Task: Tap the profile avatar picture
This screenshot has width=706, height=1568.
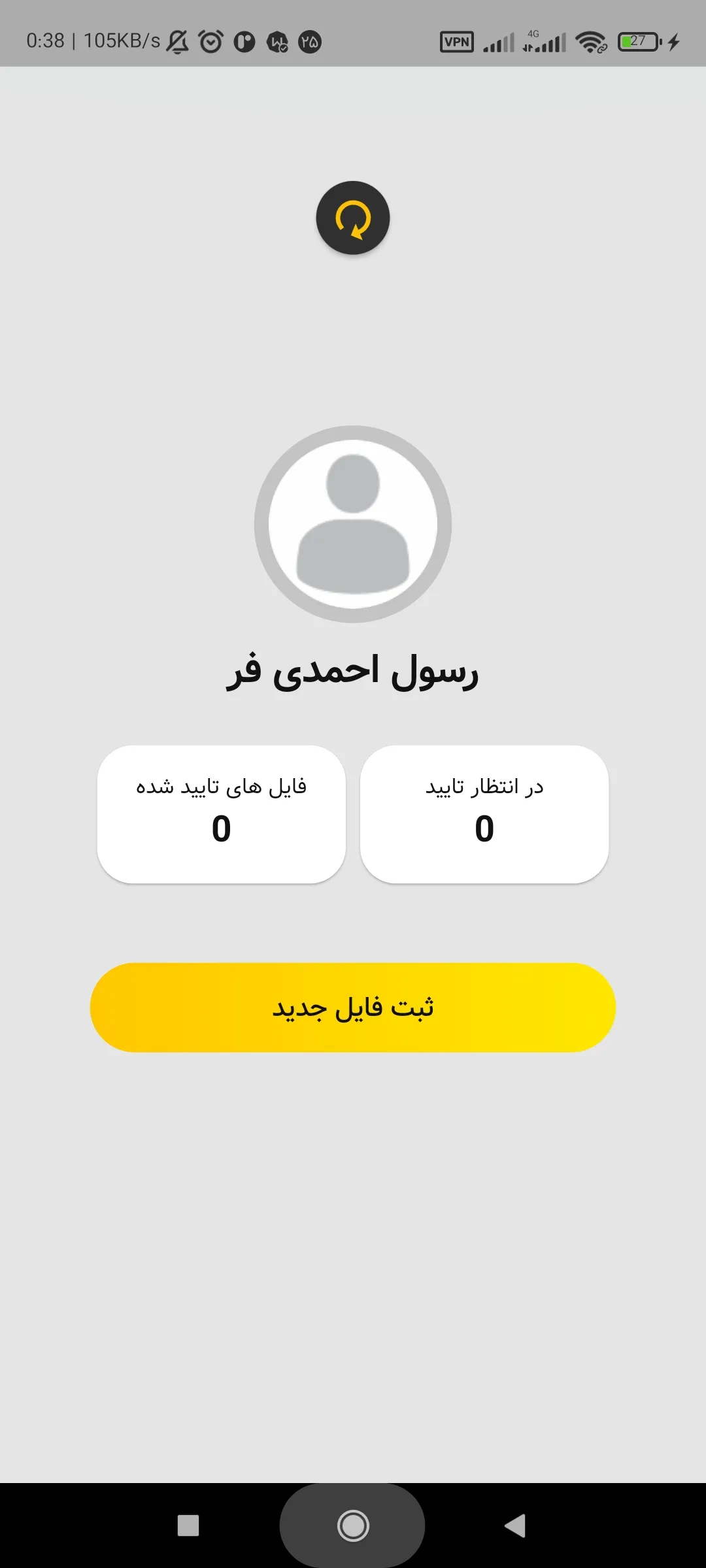Action: pos(353,524)
